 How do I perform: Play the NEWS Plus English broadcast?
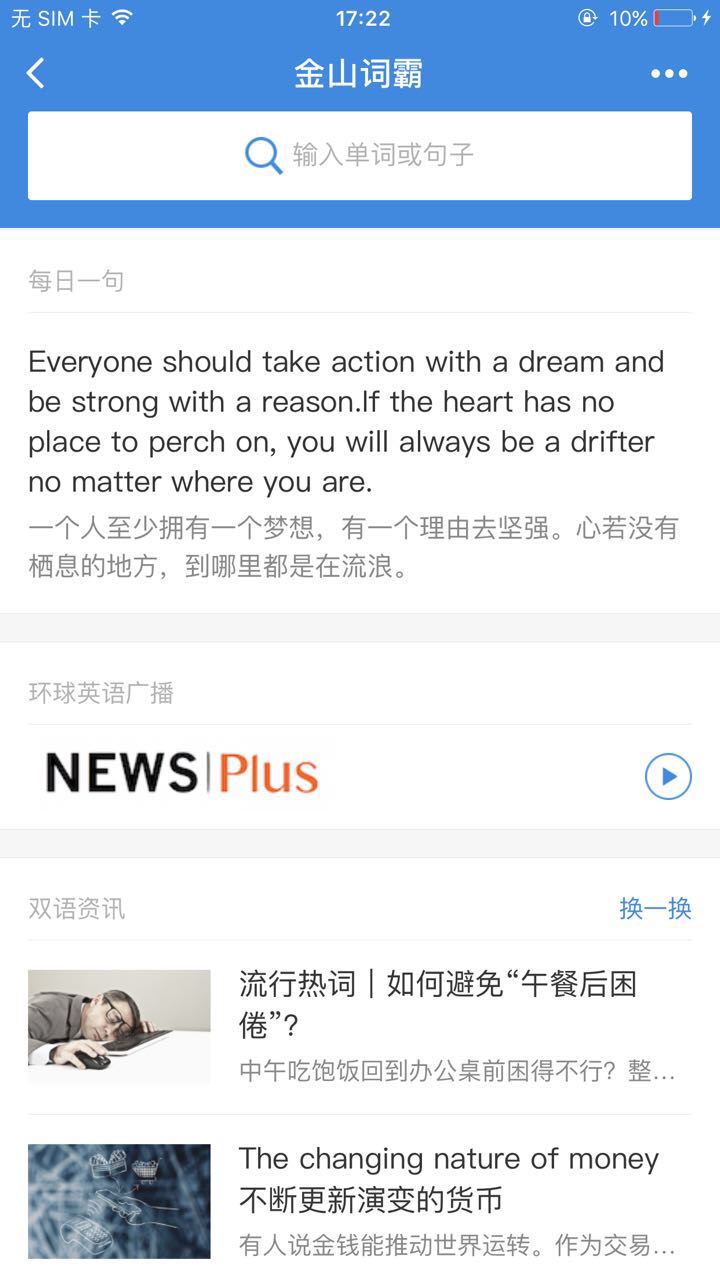point(668,776)
